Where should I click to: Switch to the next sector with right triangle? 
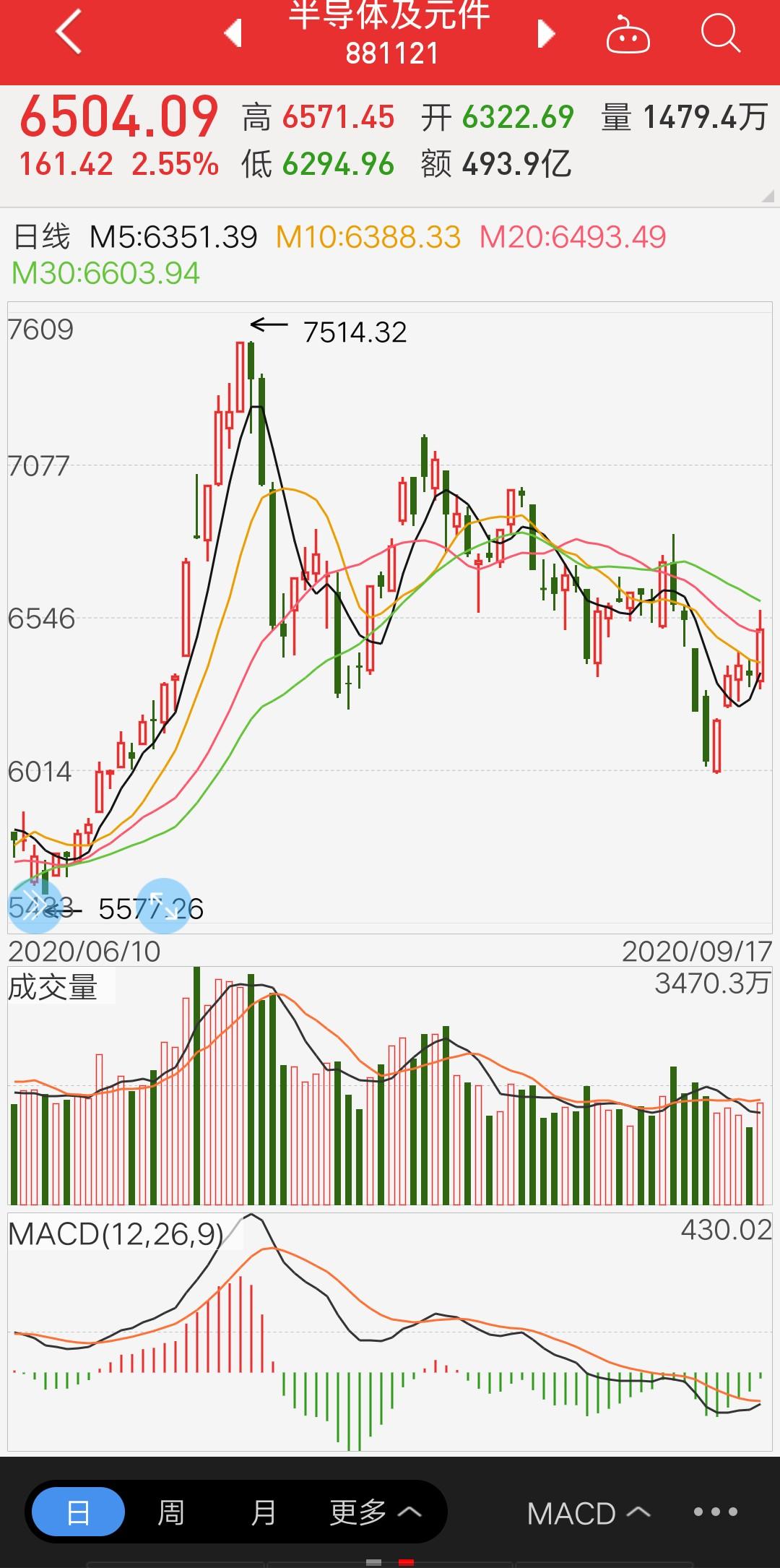pyautogui.click(x=547, y=33)
